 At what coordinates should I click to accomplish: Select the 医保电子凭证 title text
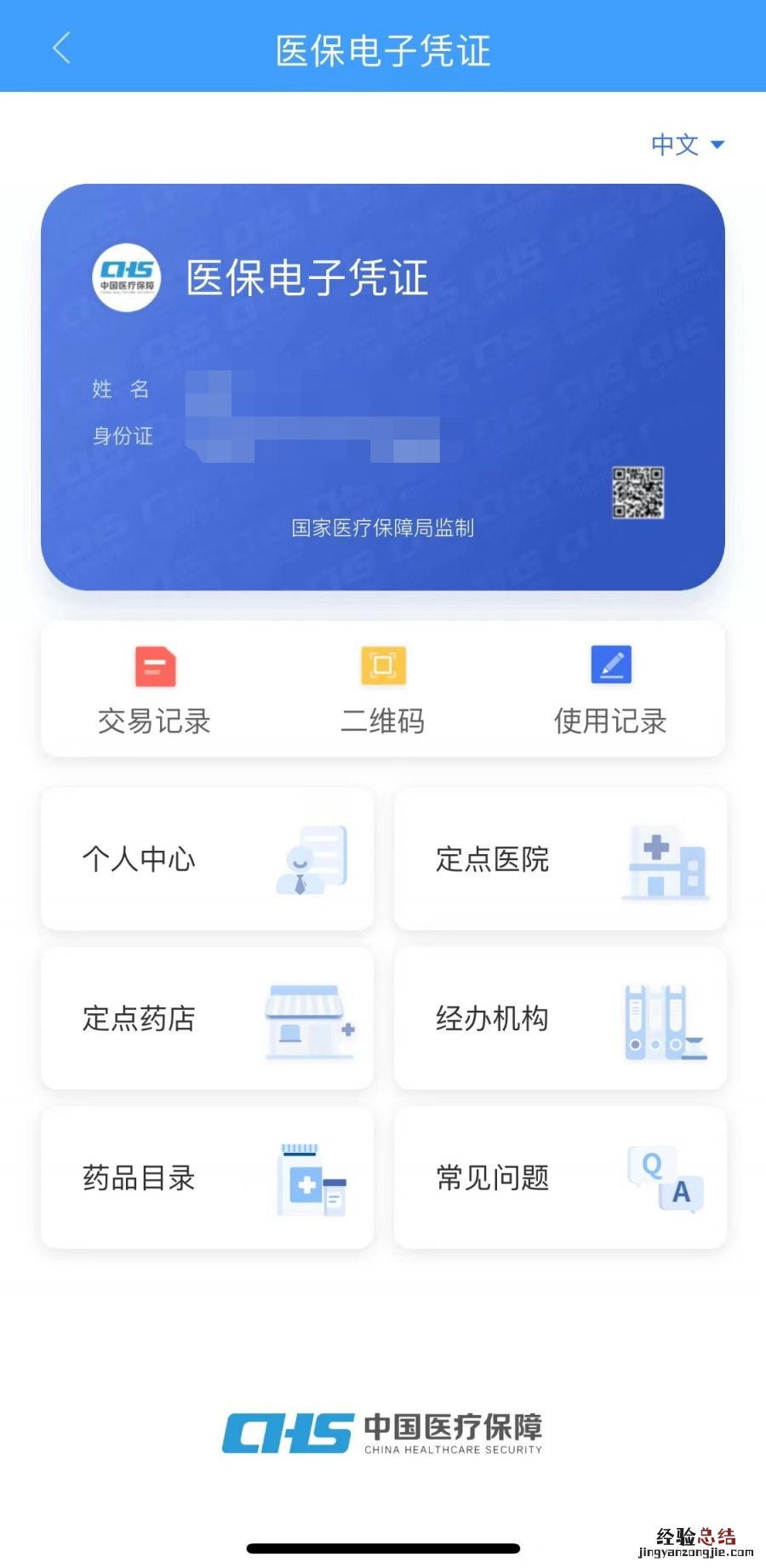pyautogui.click(x=382, y=50)
